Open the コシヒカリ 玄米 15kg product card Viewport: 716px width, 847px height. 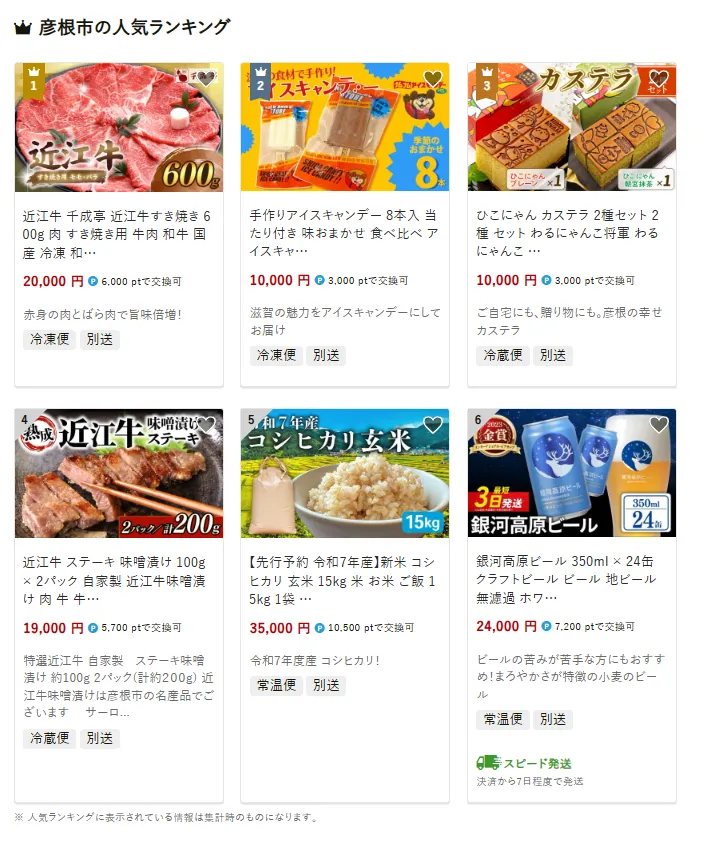(344, 579)
